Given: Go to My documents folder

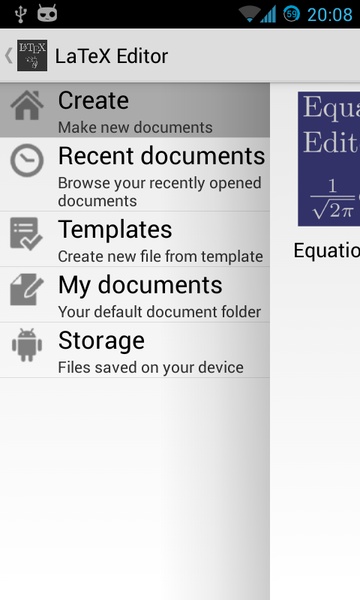Looking at the screenshot, I should (135, 295).
